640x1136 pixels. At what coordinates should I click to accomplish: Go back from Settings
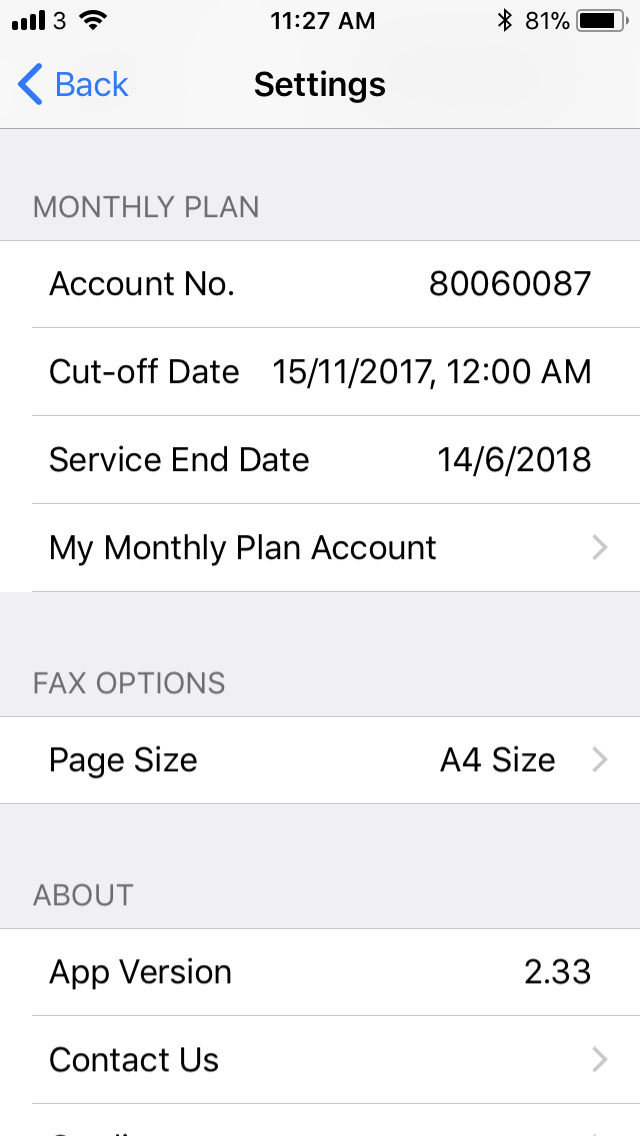(x=72, y=85)
